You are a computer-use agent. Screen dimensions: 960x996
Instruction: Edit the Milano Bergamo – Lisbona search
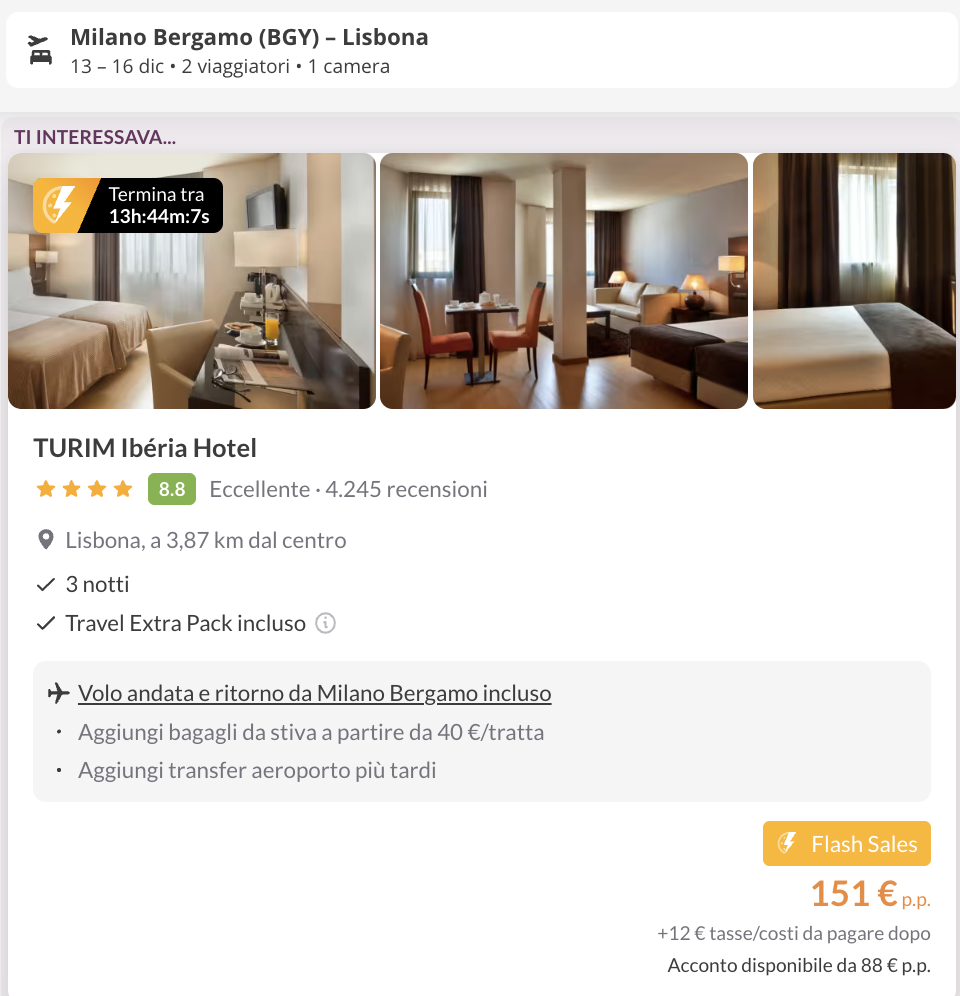coord(480,51)
